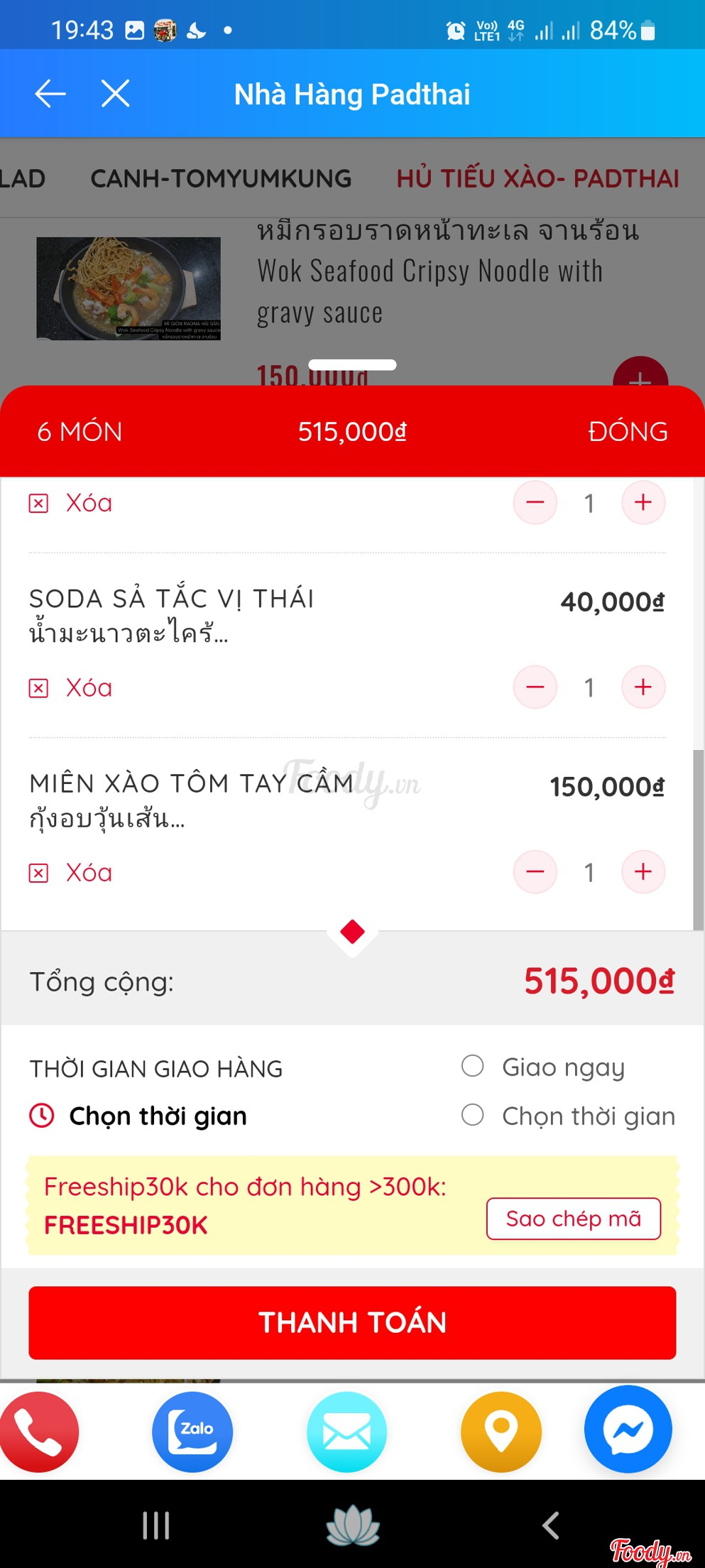Open Messenger chat shortcut
The image size is (705, 1568).
628,1429
